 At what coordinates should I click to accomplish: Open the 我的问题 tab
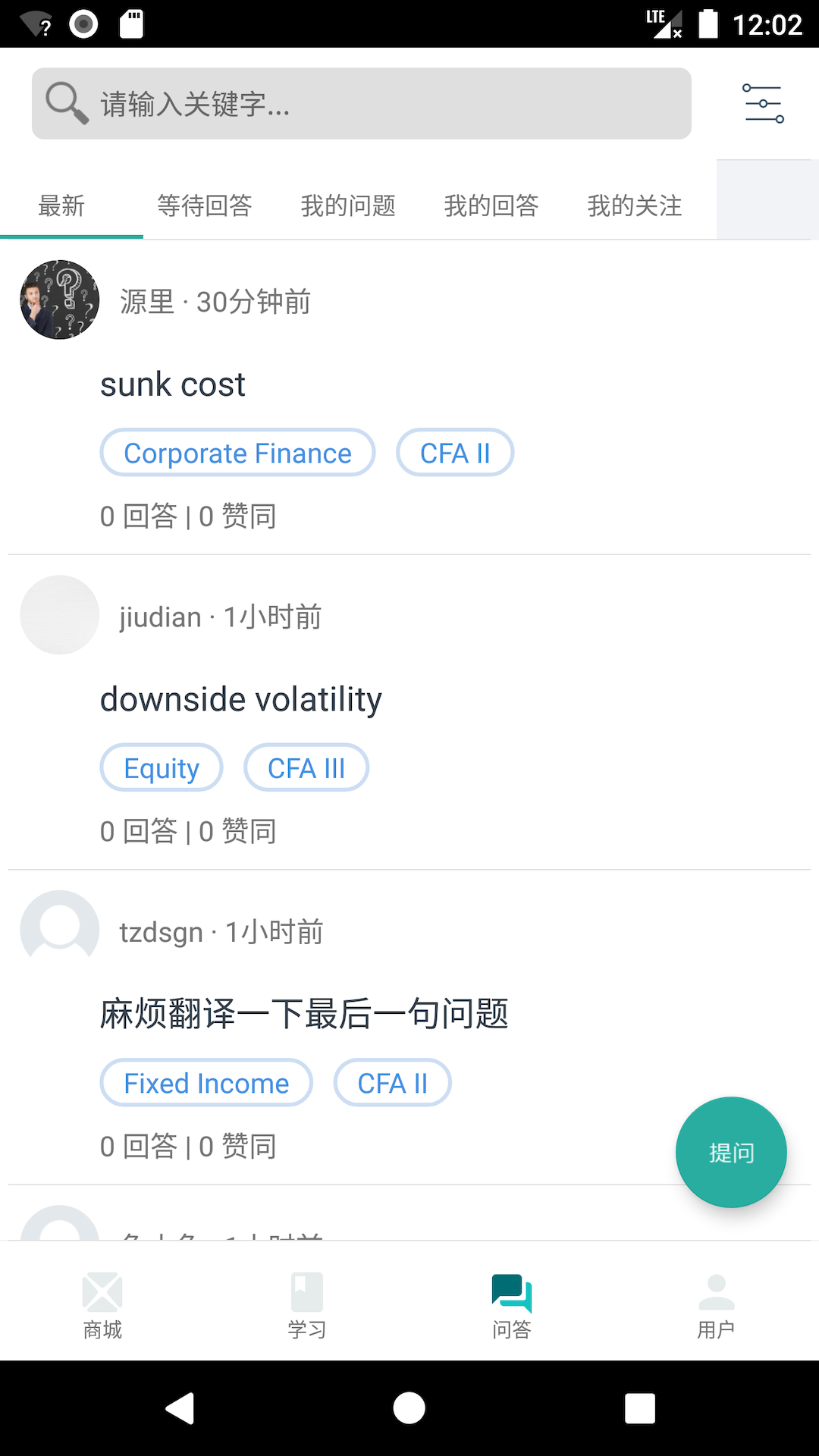point(347,206)
